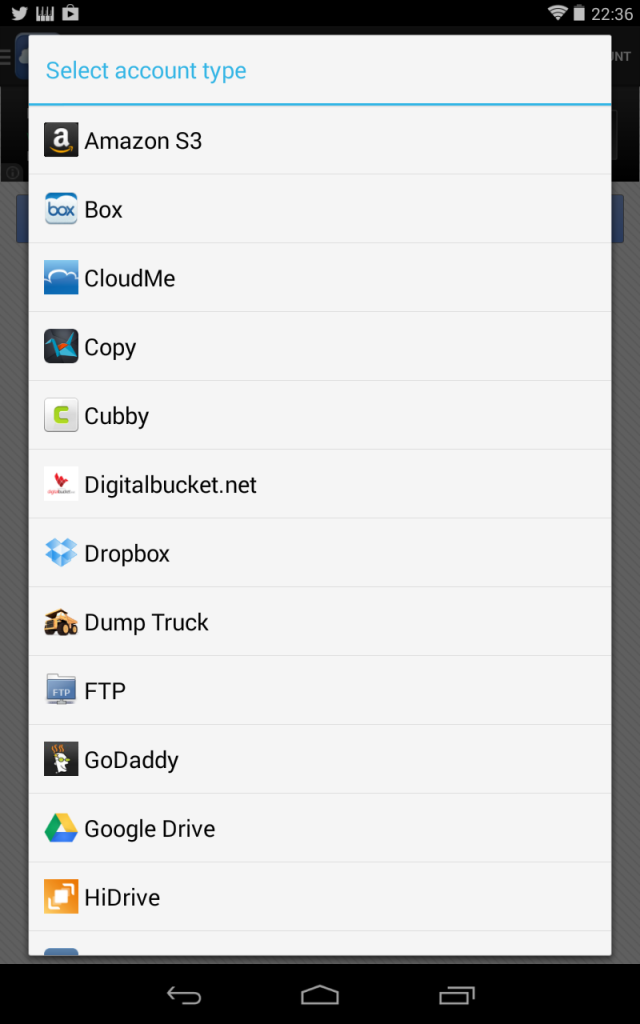Choose Cubby account type

320,415
